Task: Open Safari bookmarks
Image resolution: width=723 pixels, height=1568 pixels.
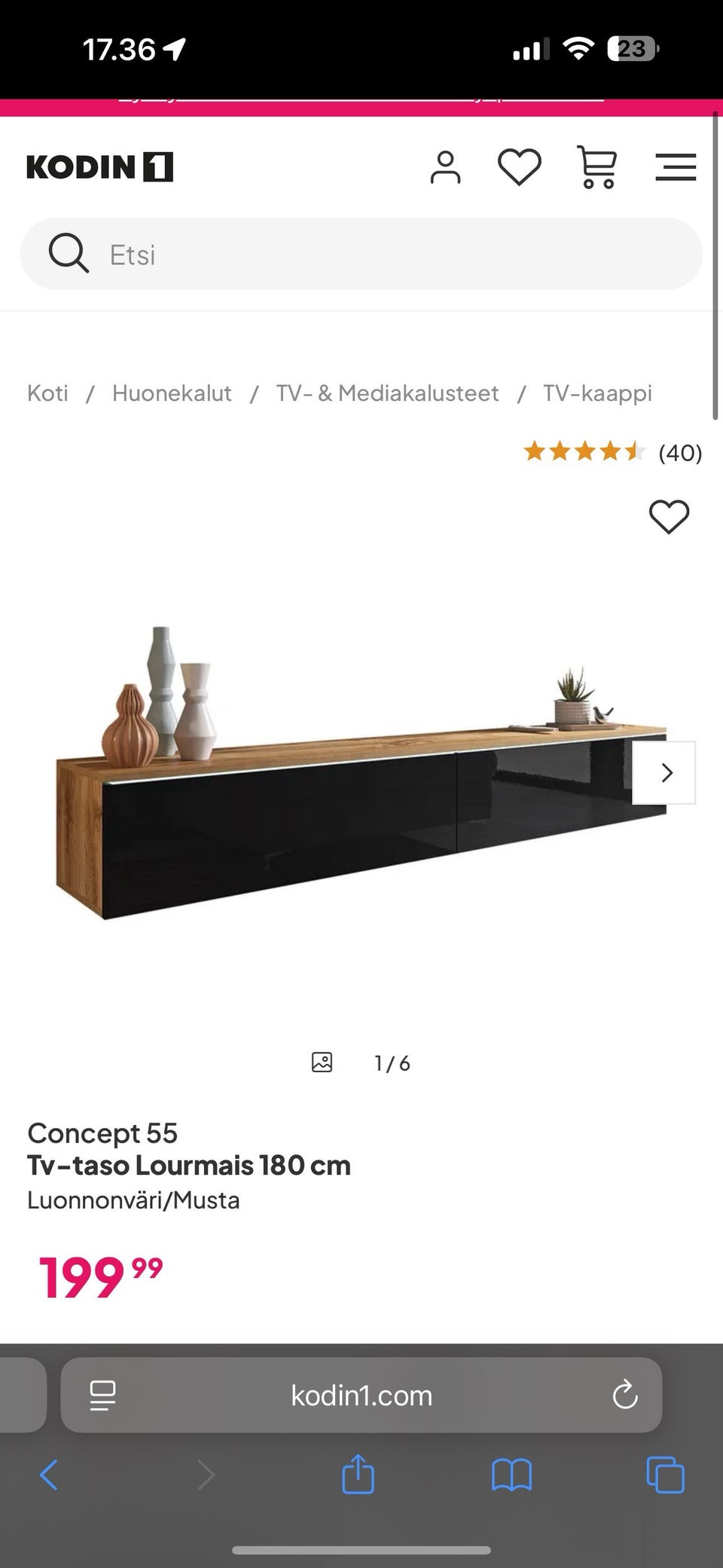Action: click(511, 1475)
